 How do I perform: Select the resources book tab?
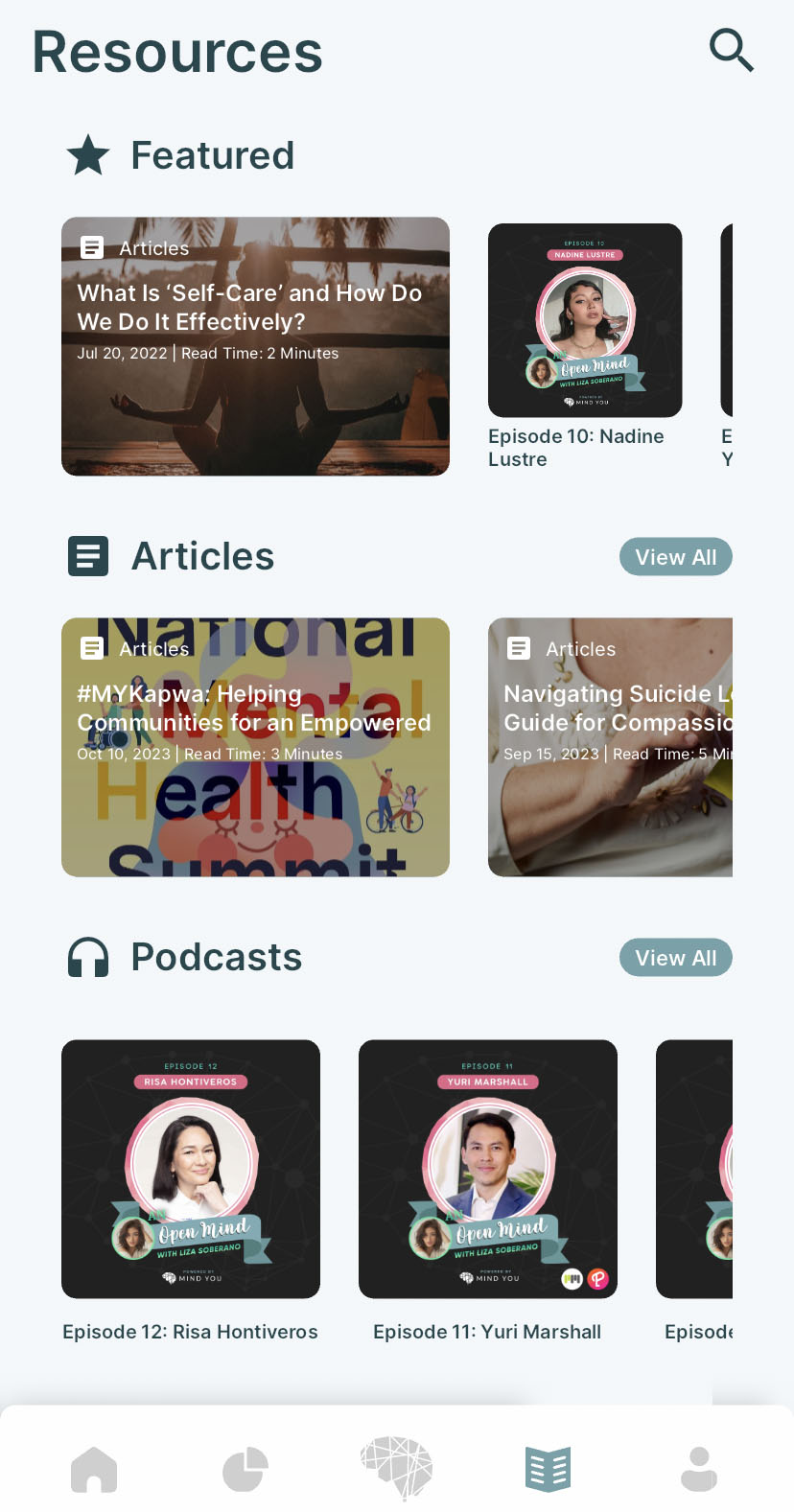[548, 1470]
